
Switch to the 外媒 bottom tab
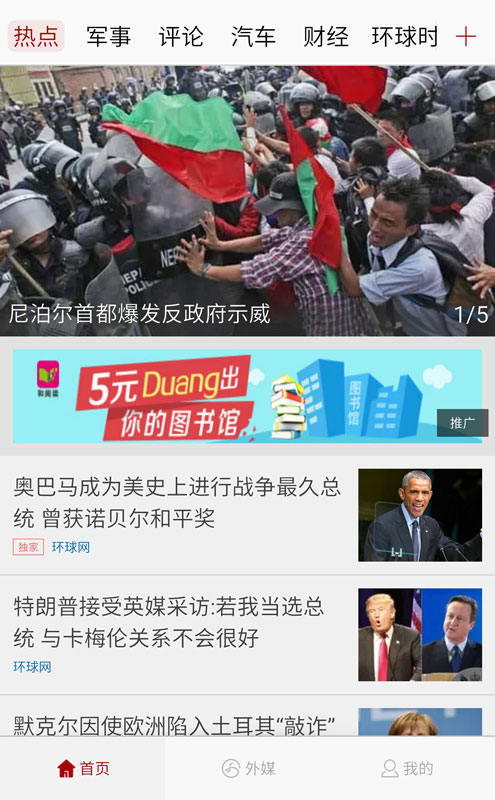(x=248, y=768)
